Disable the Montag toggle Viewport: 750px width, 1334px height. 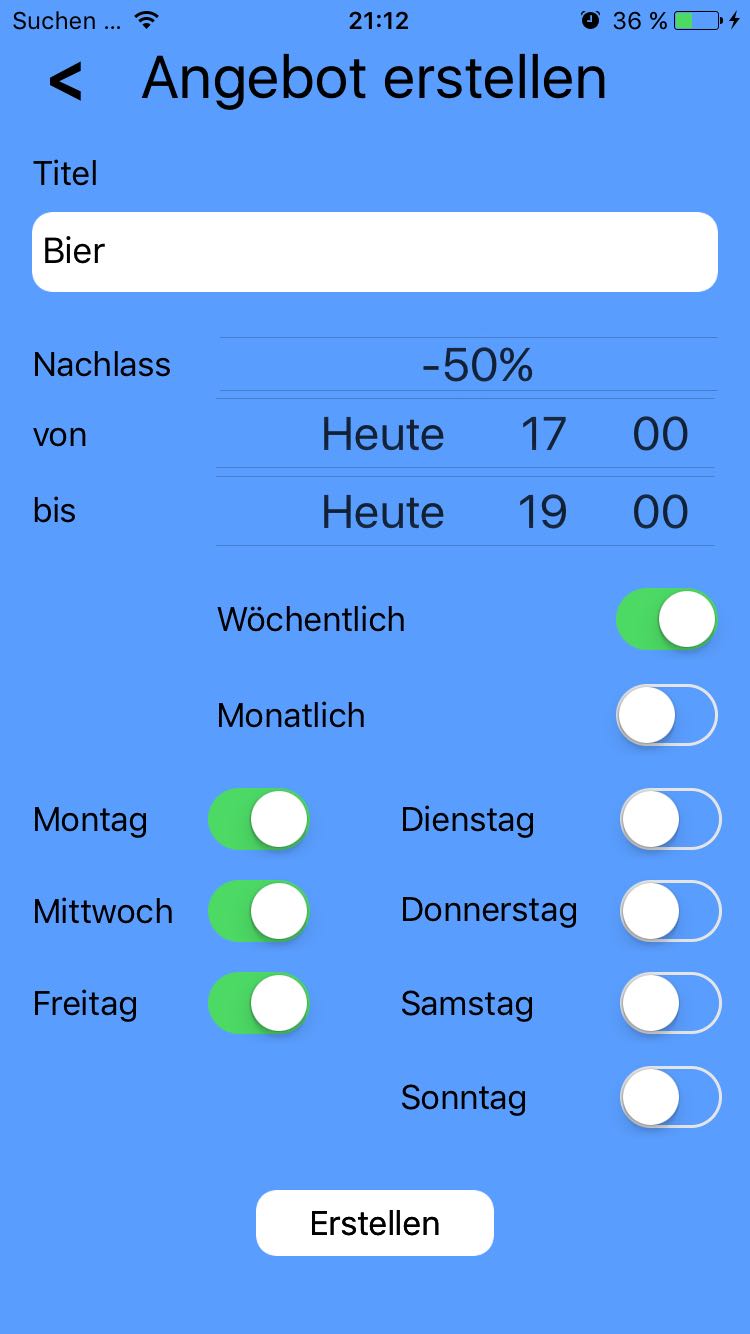tap(259, 819)
